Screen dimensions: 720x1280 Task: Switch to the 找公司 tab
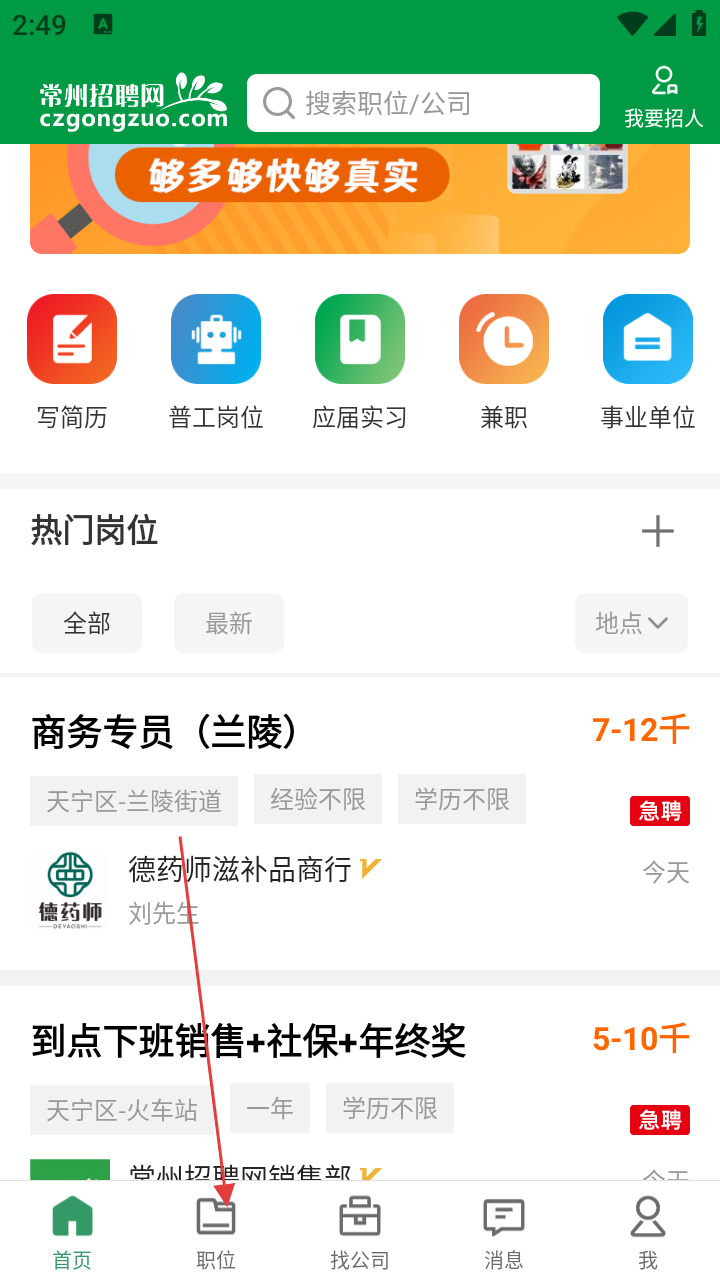coord(360,1233)
